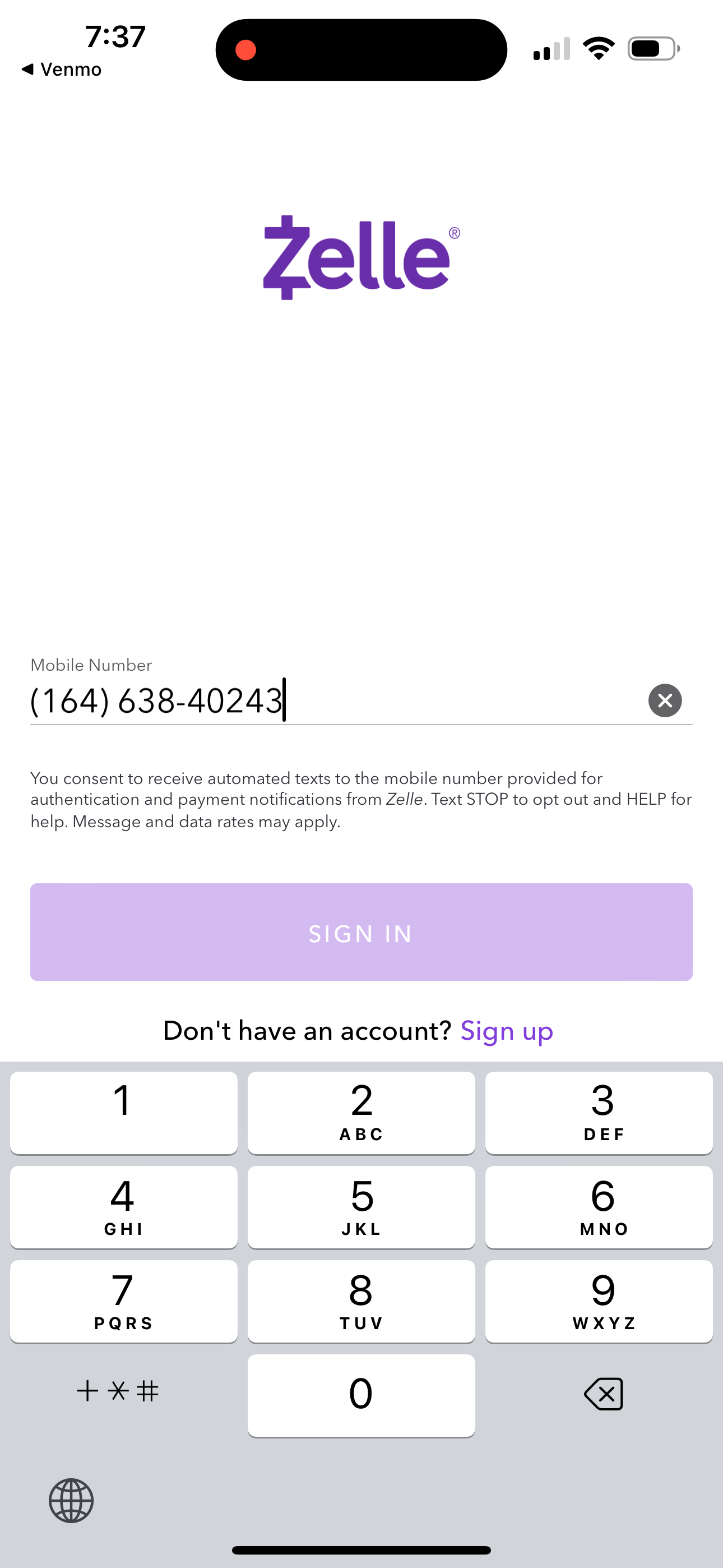Tap the number 1 key
The width and height of the screenshot is (723, 1568).
(123, 1112)
